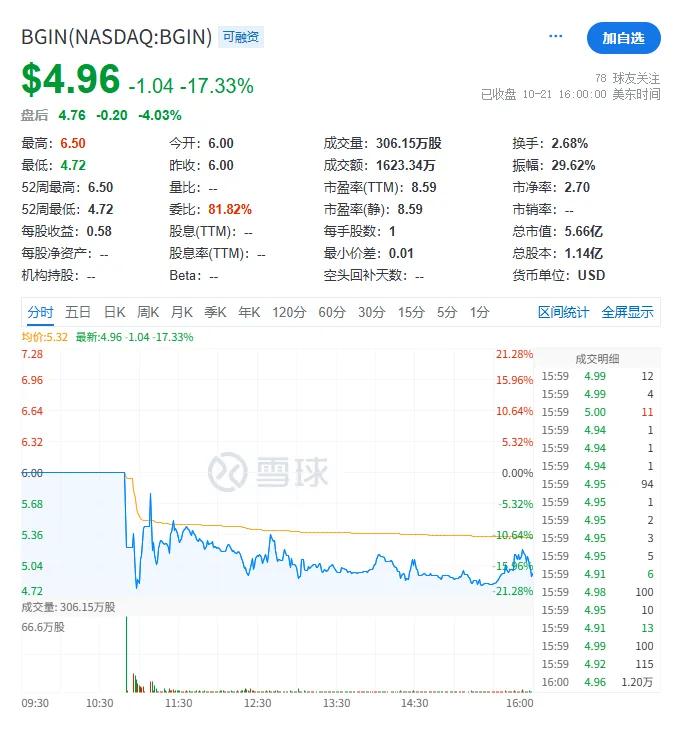Select the 120分 interval chart
Image resolution: width=678 pixels, height=732 pixels.
pyautogui.click(x=289, y=312)
